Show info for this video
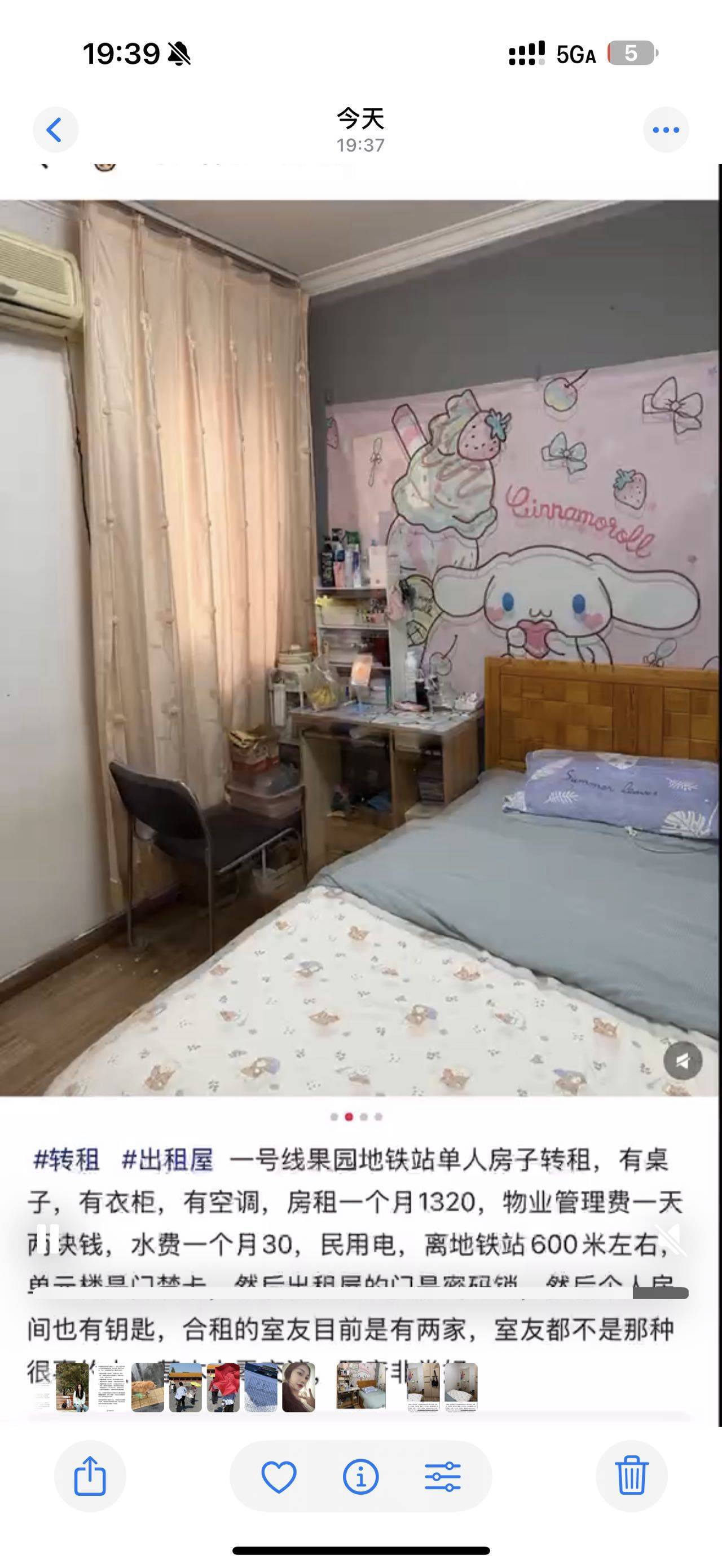 tap(360, 1477)
